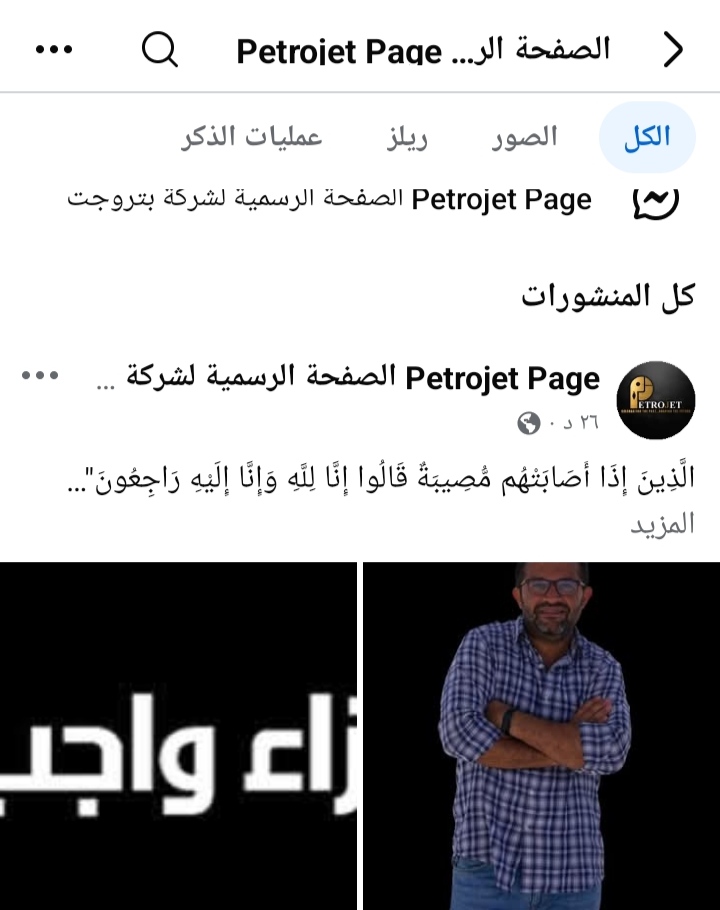Screen dimensions: 720x910
Task: Expand post text with المزيد
Action: (662, 525)
